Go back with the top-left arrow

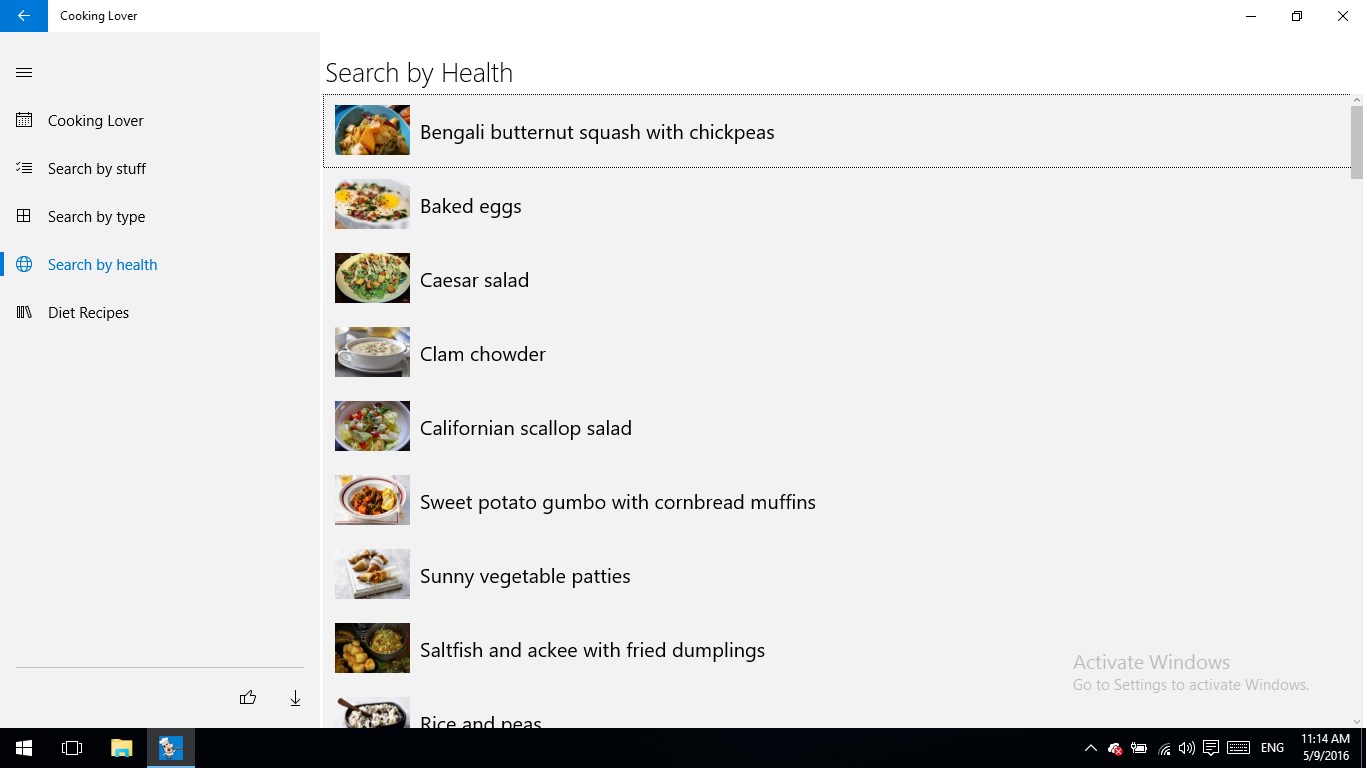coord(23,16)
